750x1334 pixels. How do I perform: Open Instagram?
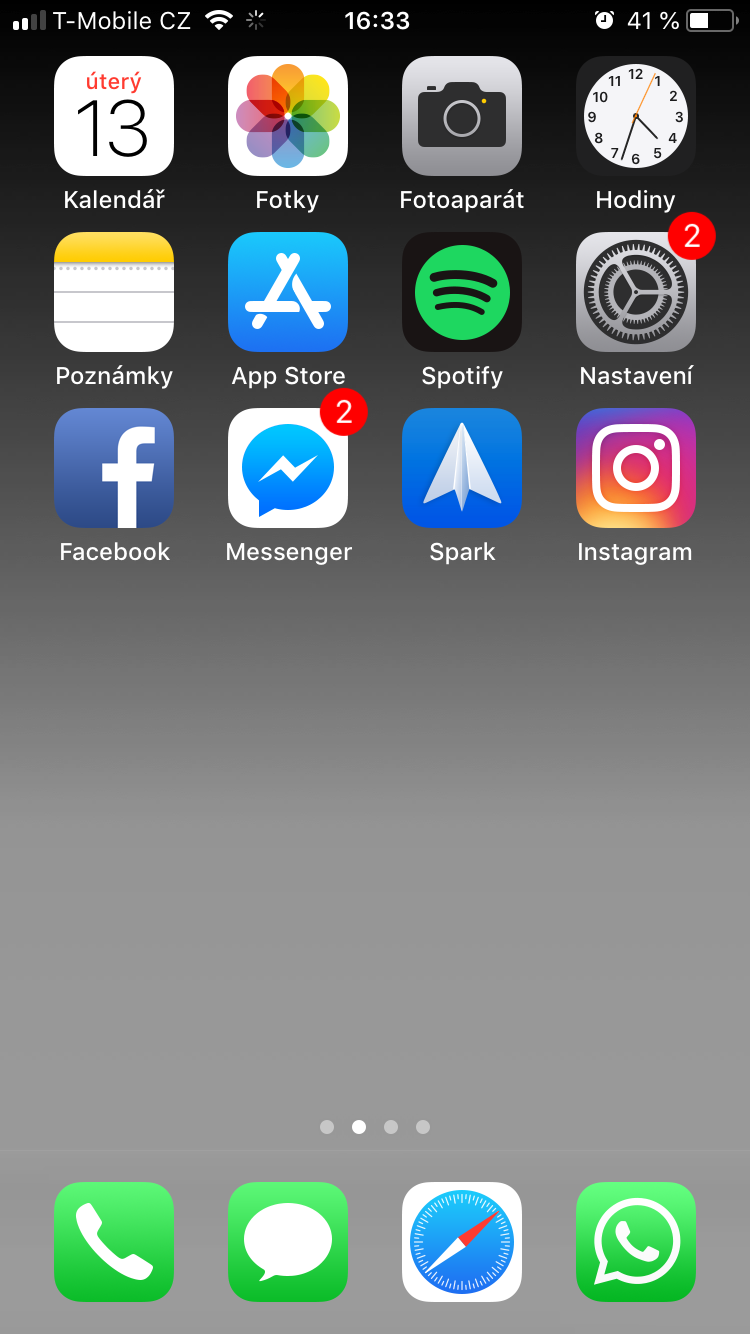(x=636, y=468)
